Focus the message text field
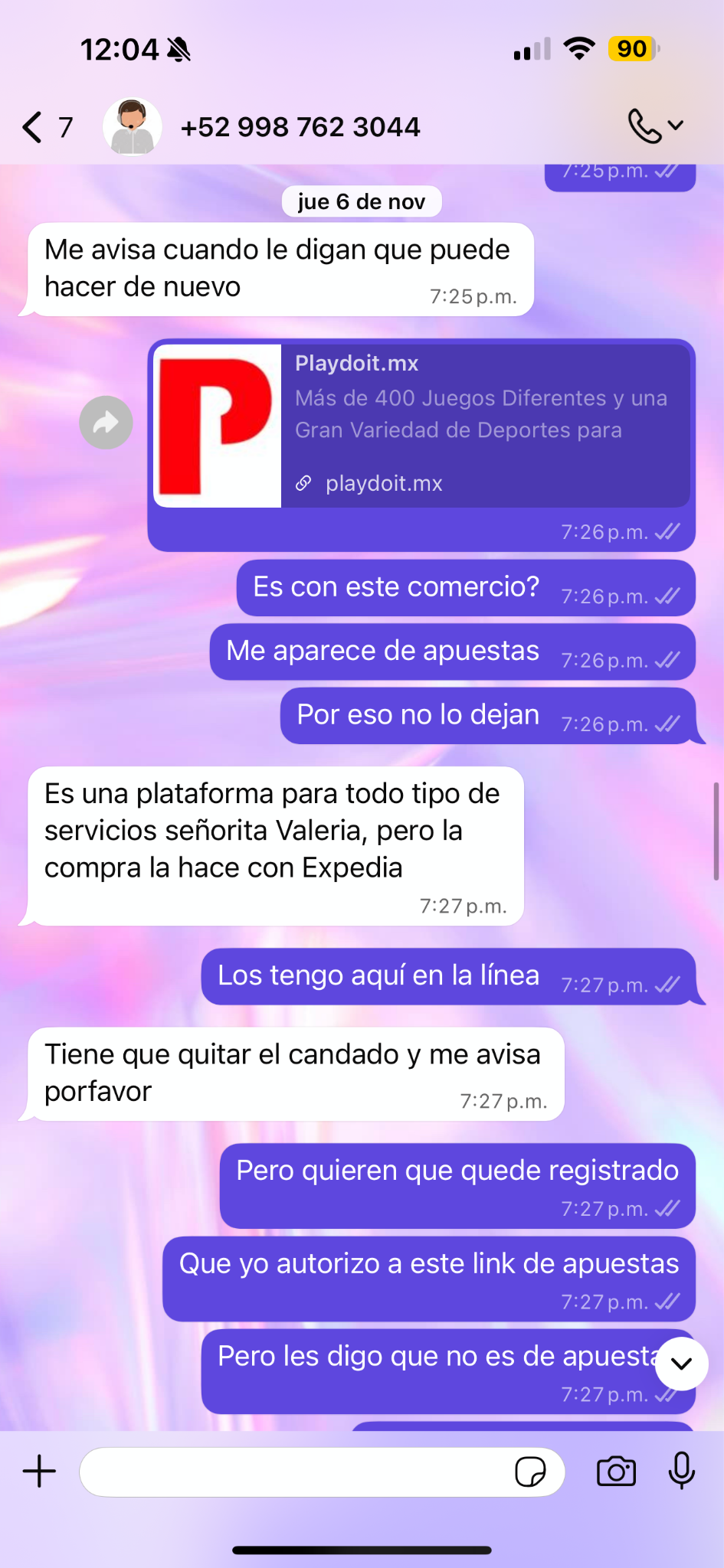This screenshot has height=1568, width=724. coord(295,1472)
